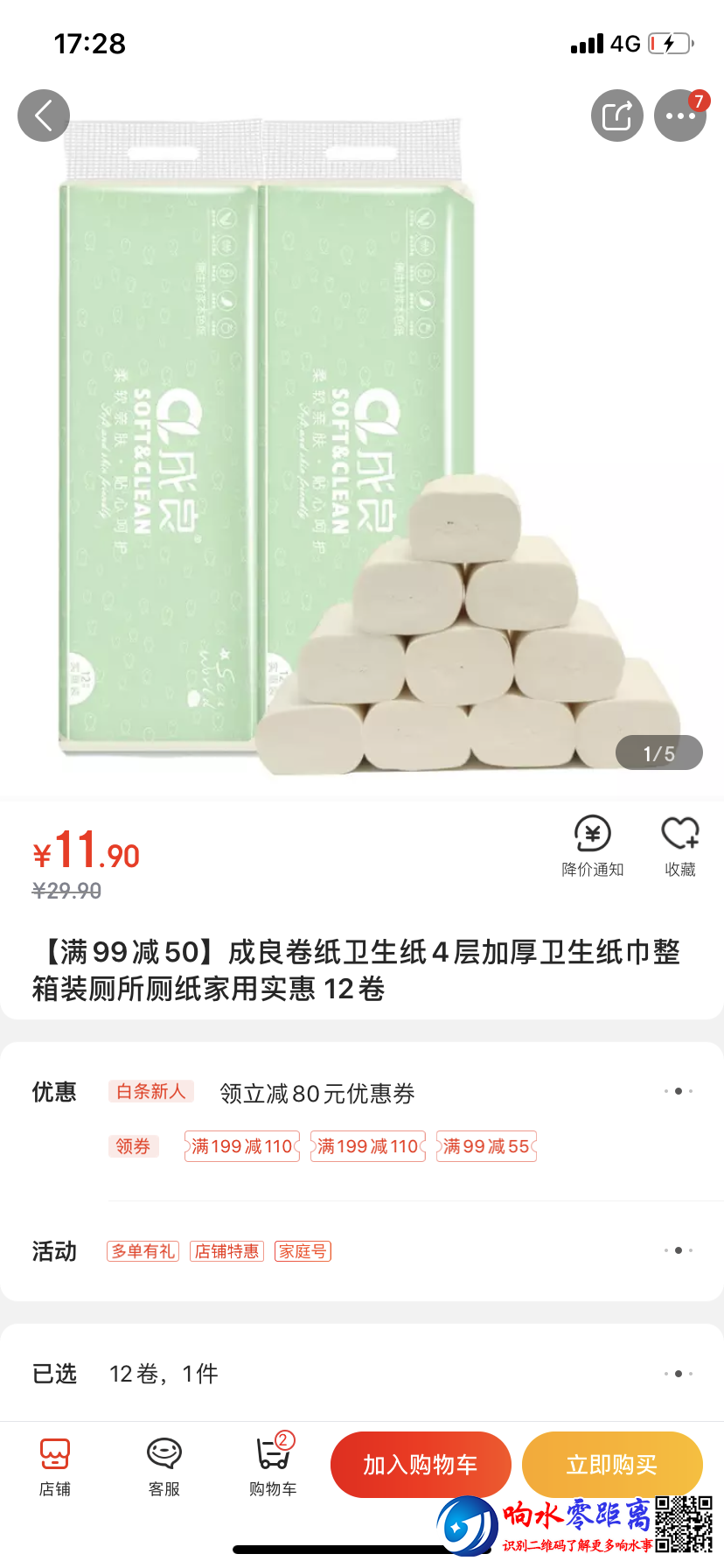The height and width of the screenshot is (1568, 724).
Task: Open the three-dot overflow menu
Action: pos(679,115)
